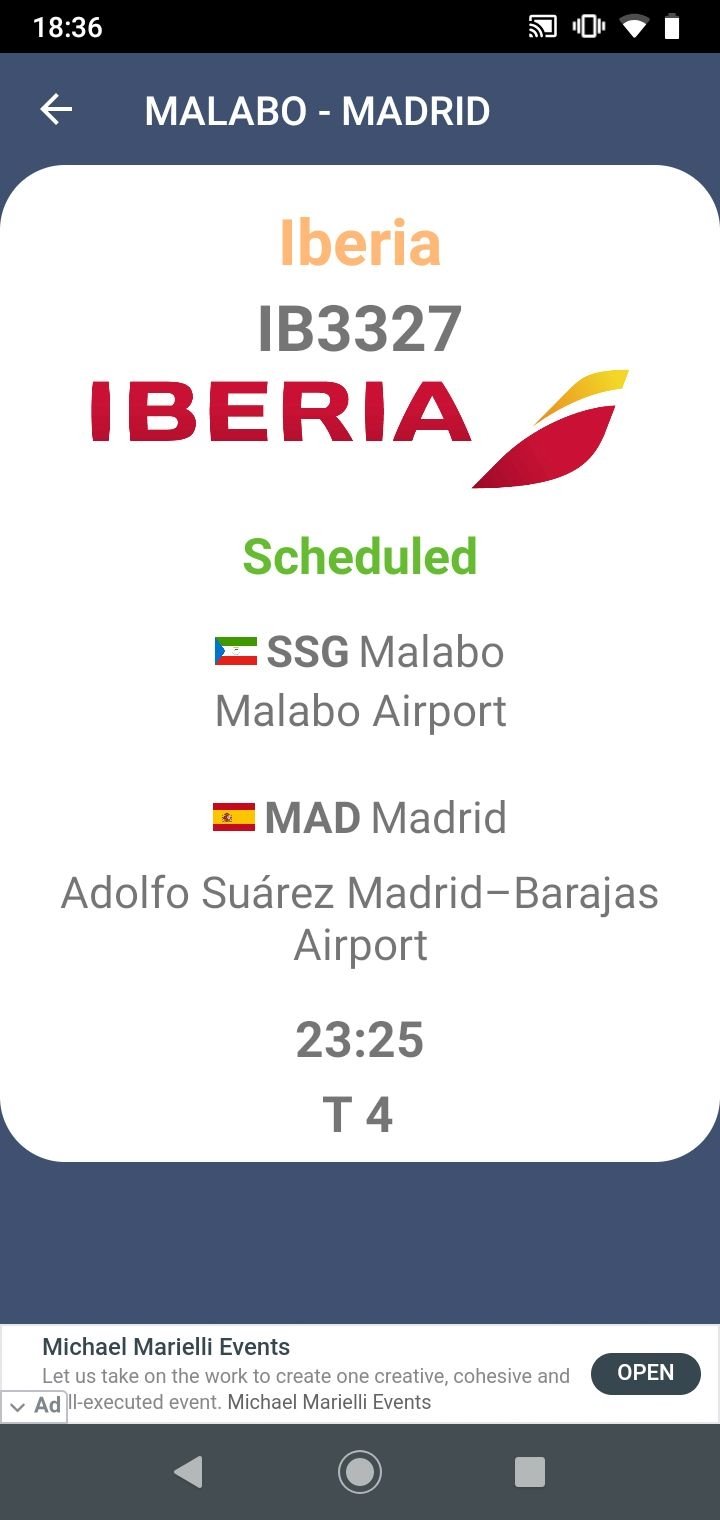Go back using the top arrow
This screenshot has width=720, height=1520.
(x=56, y=110)
